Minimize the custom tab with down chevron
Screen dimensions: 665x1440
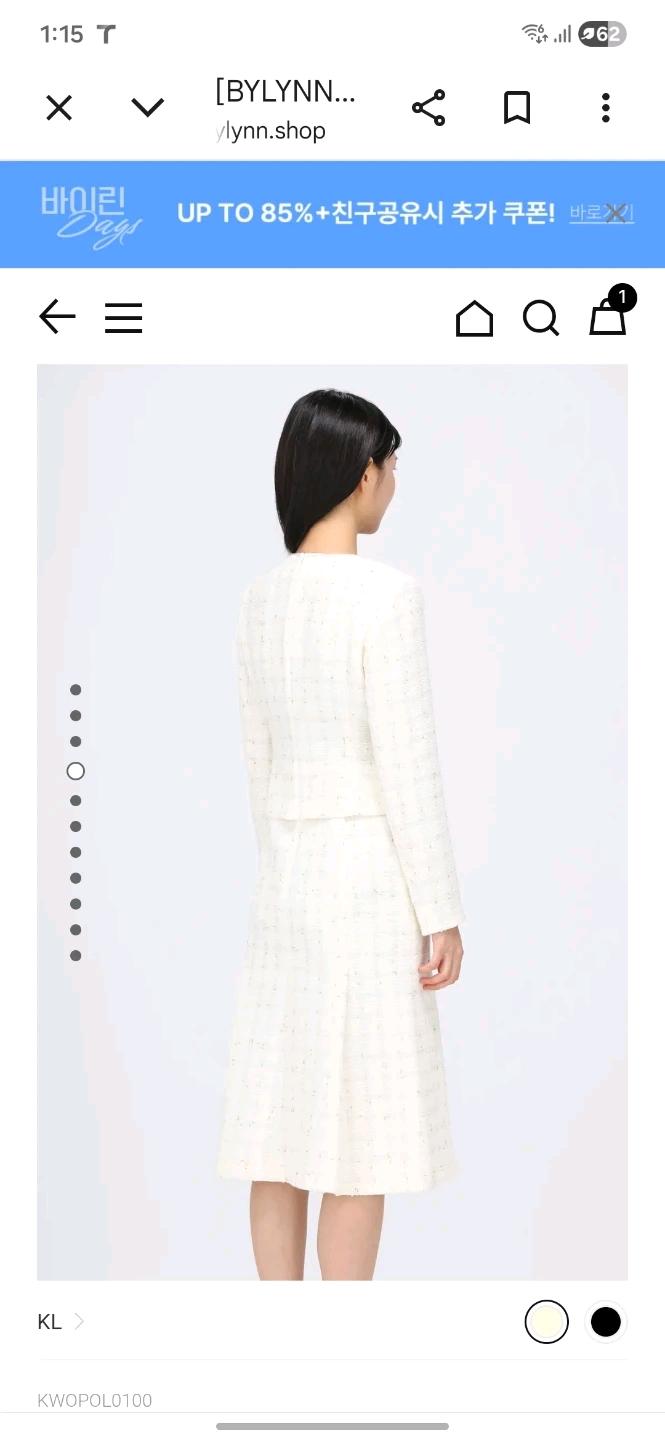pos(147,108)
